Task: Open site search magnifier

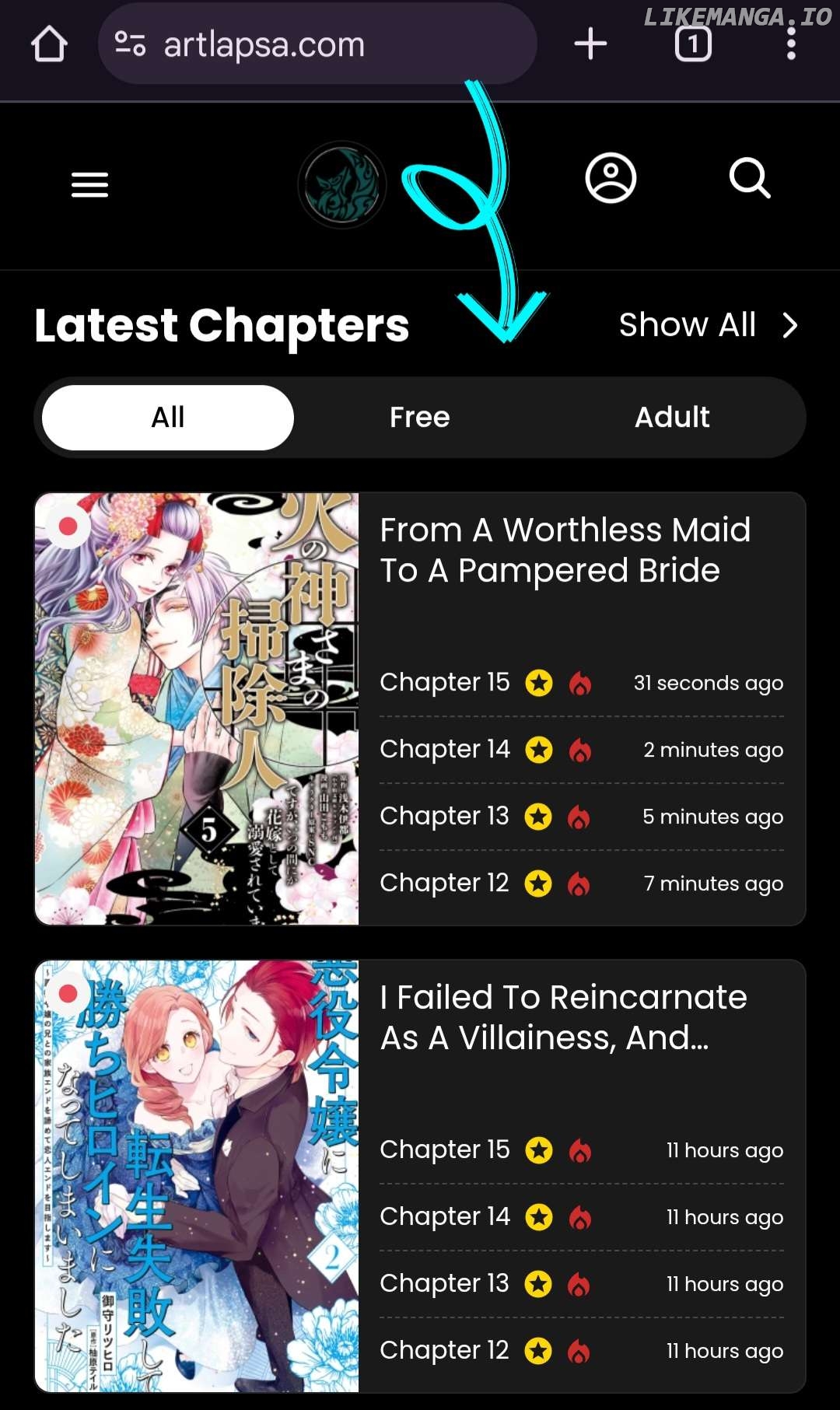Action: pos(750,178)
